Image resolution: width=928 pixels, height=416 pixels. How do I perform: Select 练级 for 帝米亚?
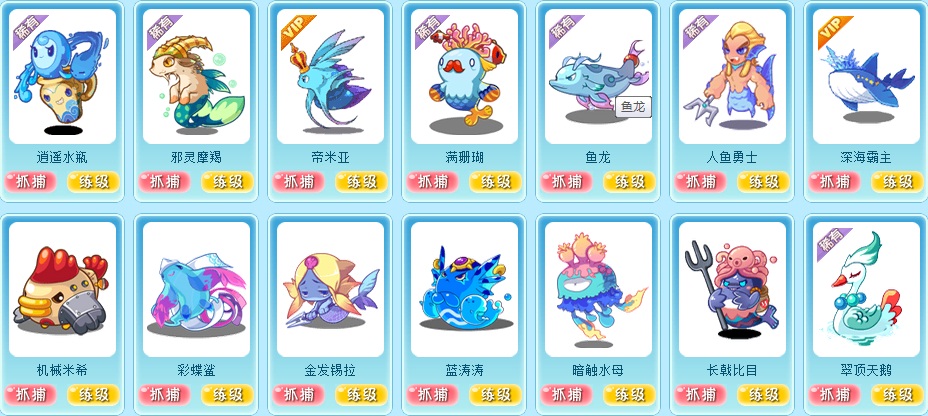click(x=362, y=182)
